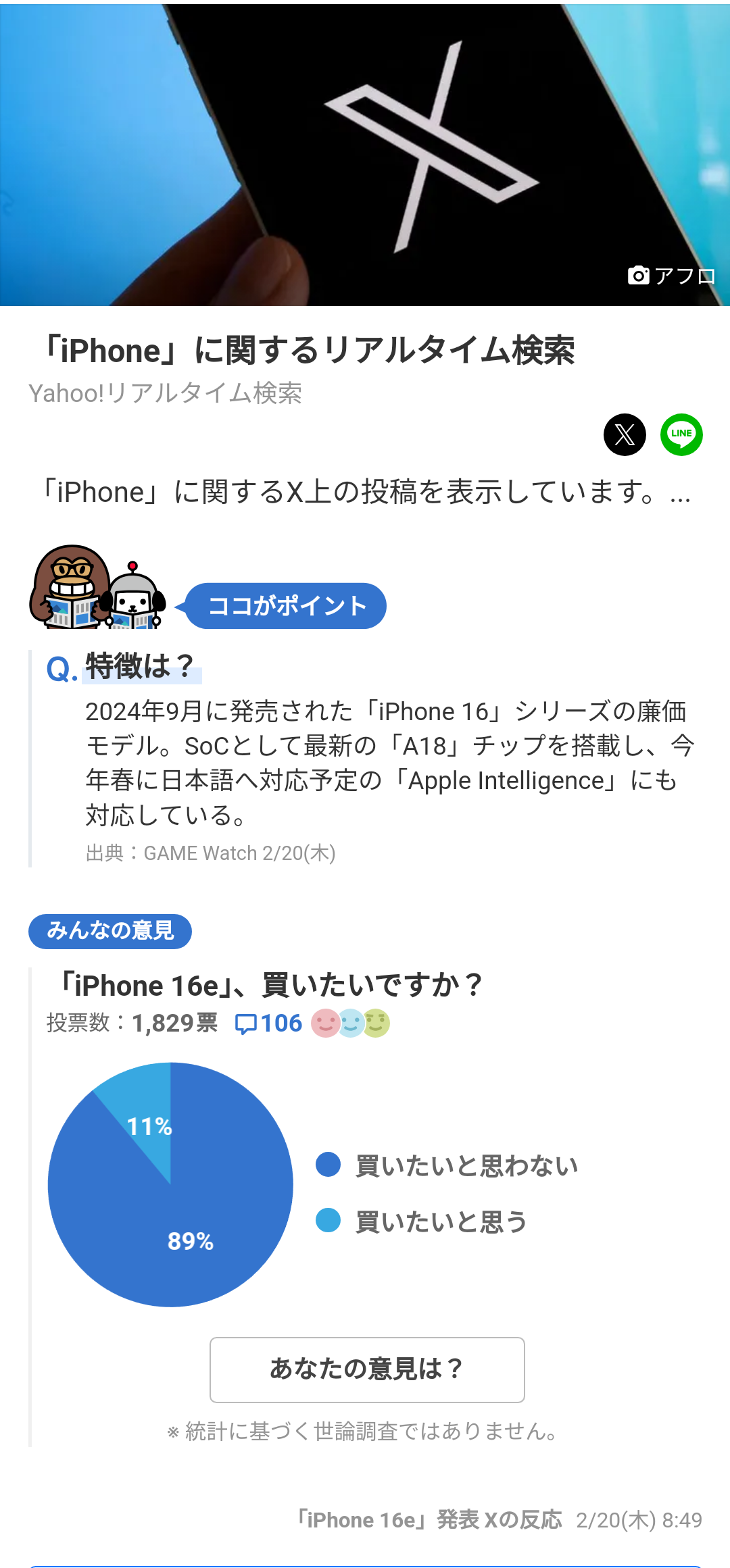Share this article via LINE

[681, 434]
